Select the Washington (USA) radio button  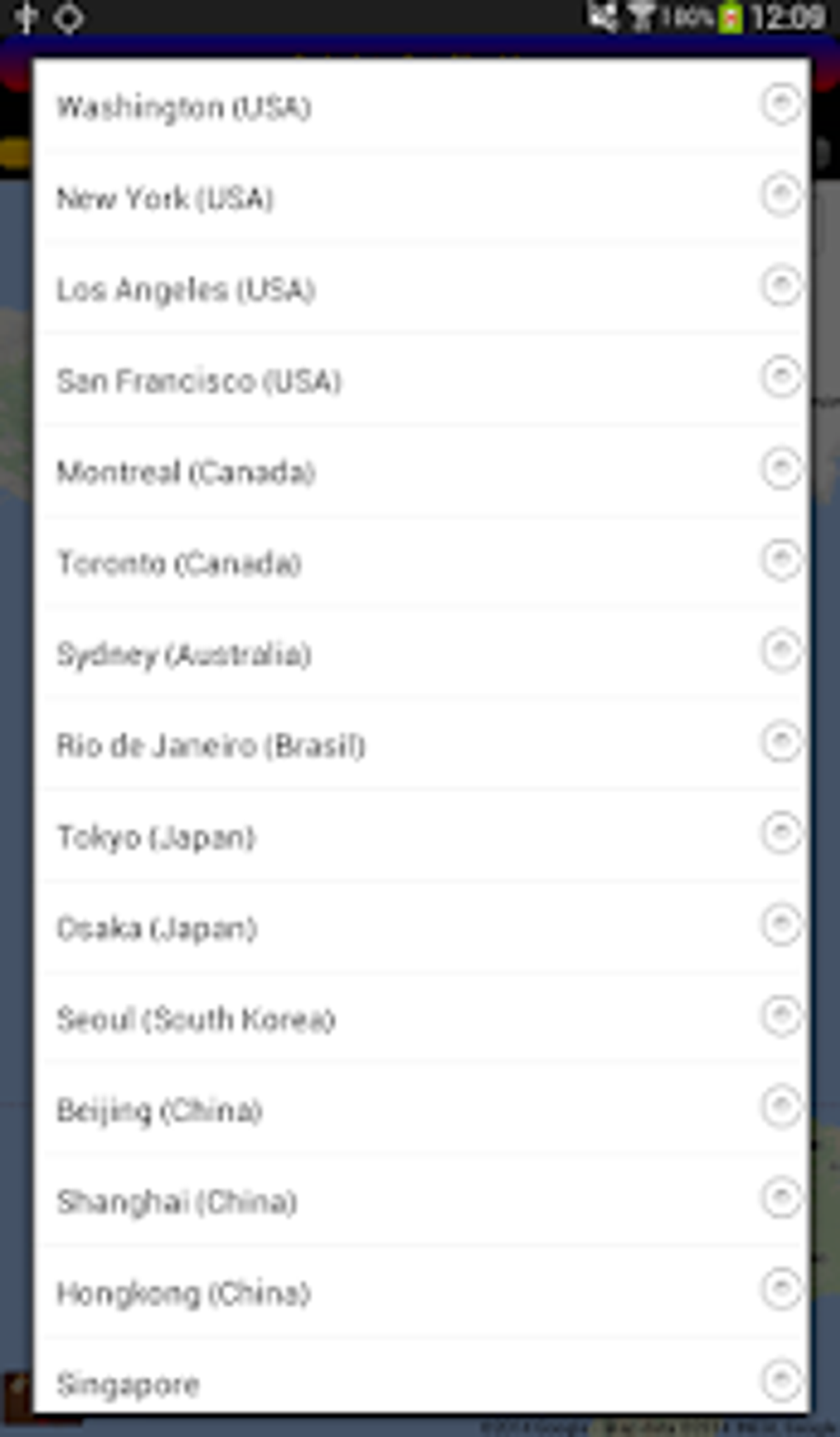pyautogui.click(x=782, y=105)
